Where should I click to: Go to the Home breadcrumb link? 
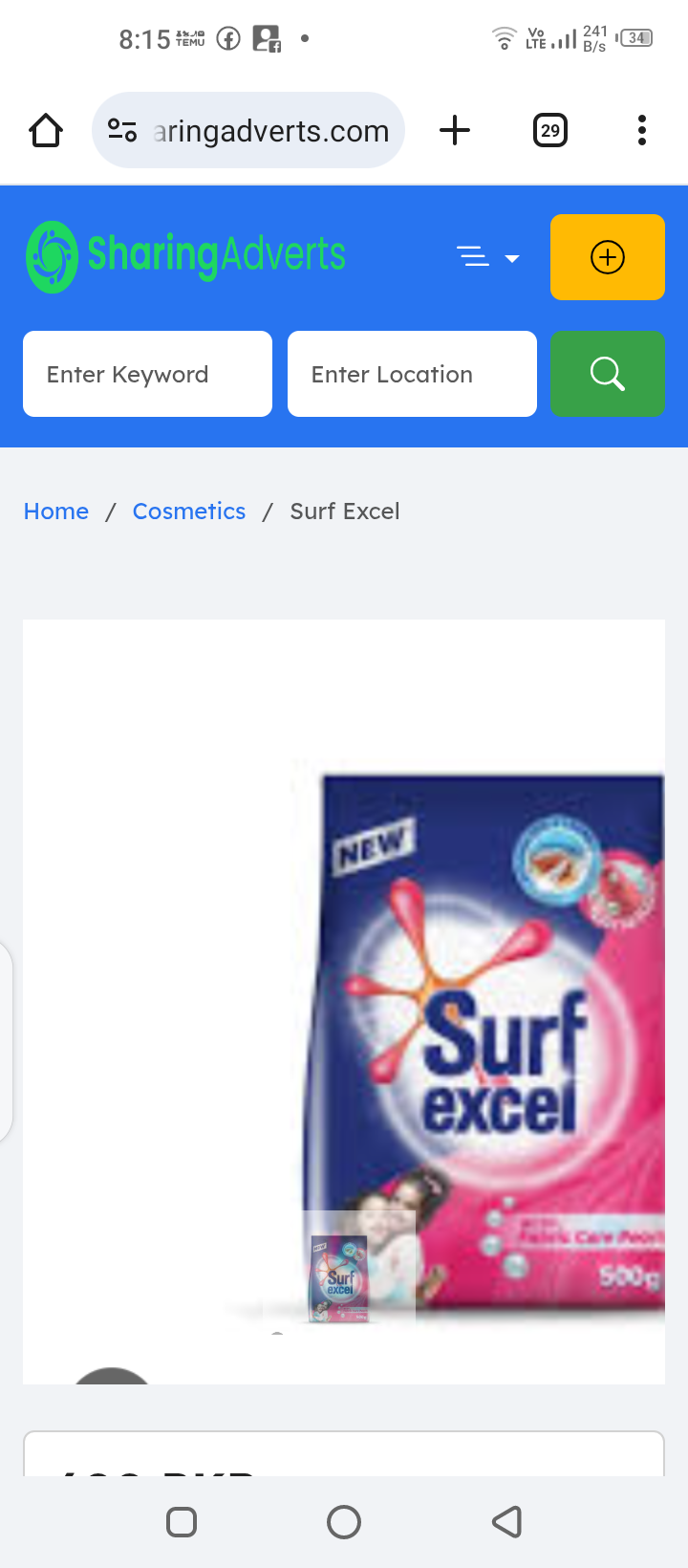coord(56,512)
